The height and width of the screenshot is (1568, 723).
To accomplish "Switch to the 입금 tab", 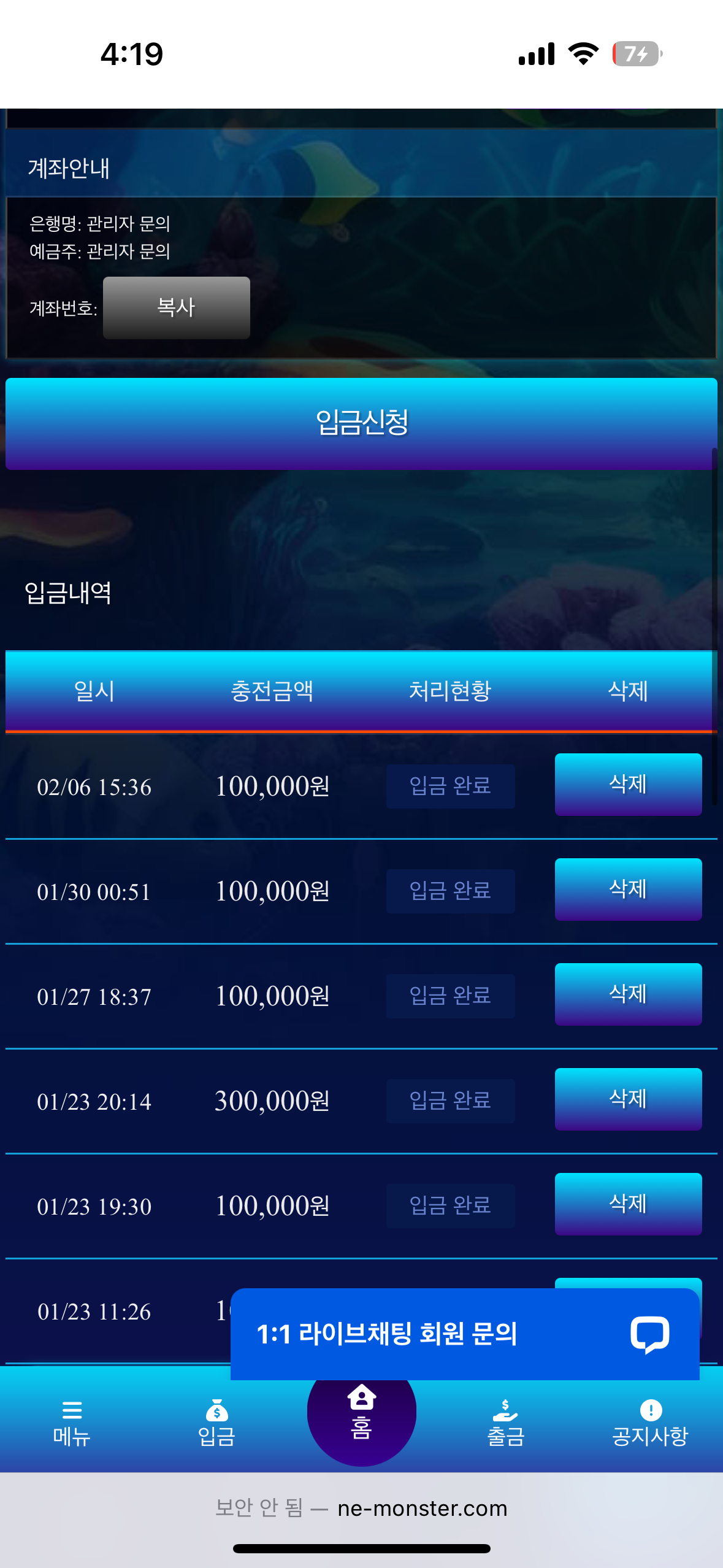I will [216, 1423].
